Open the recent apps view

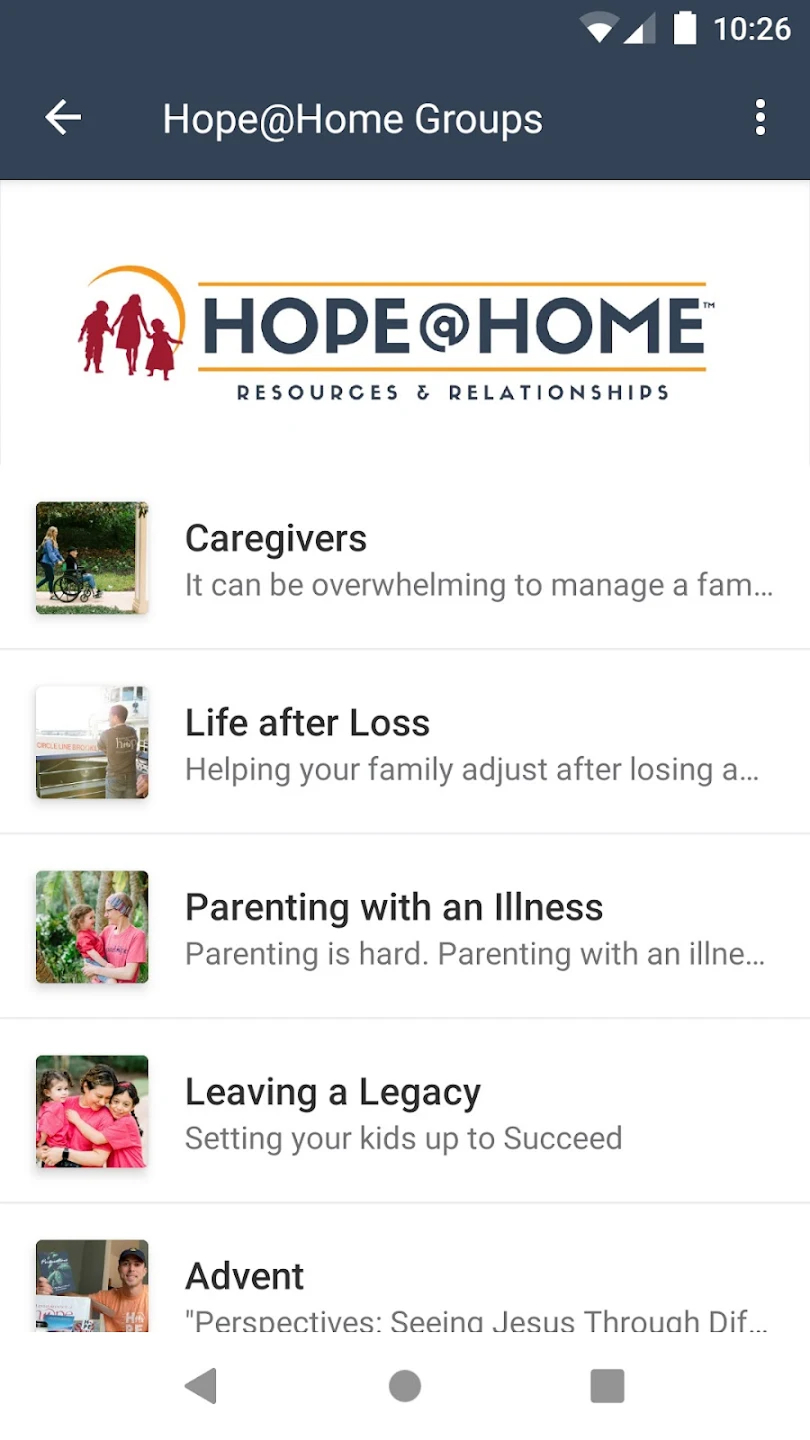[x=607, y=1386]
